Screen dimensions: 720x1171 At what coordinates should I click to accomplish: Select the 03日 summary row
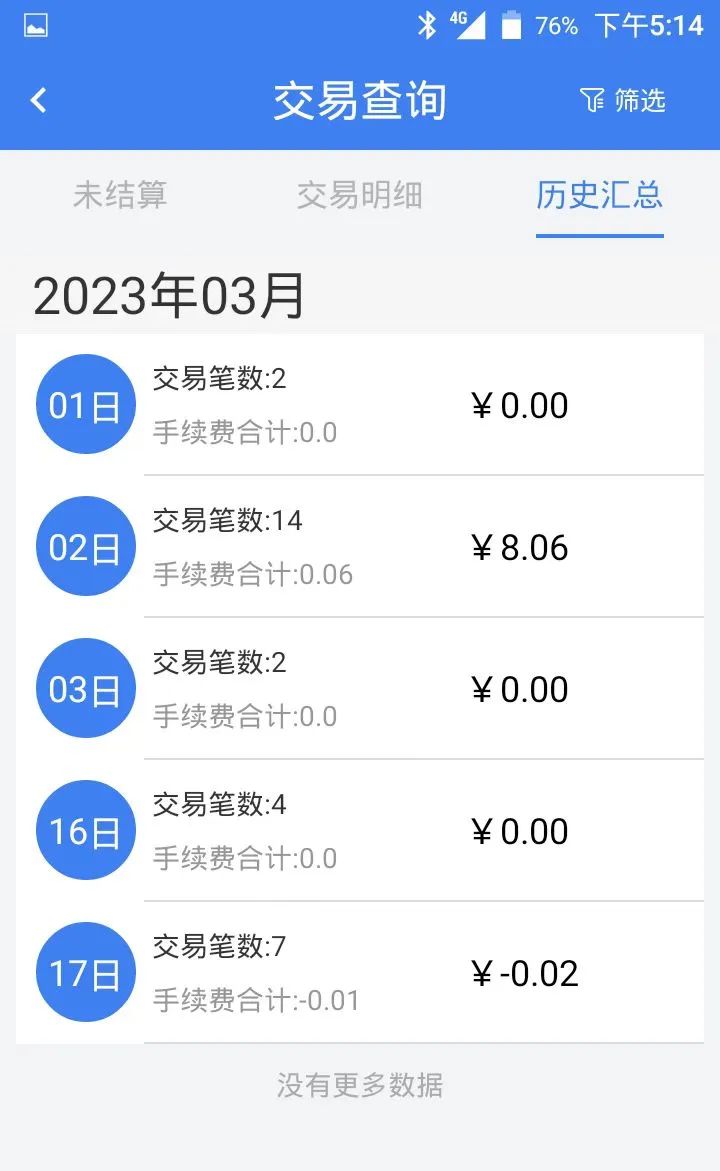tap(360, 688)
